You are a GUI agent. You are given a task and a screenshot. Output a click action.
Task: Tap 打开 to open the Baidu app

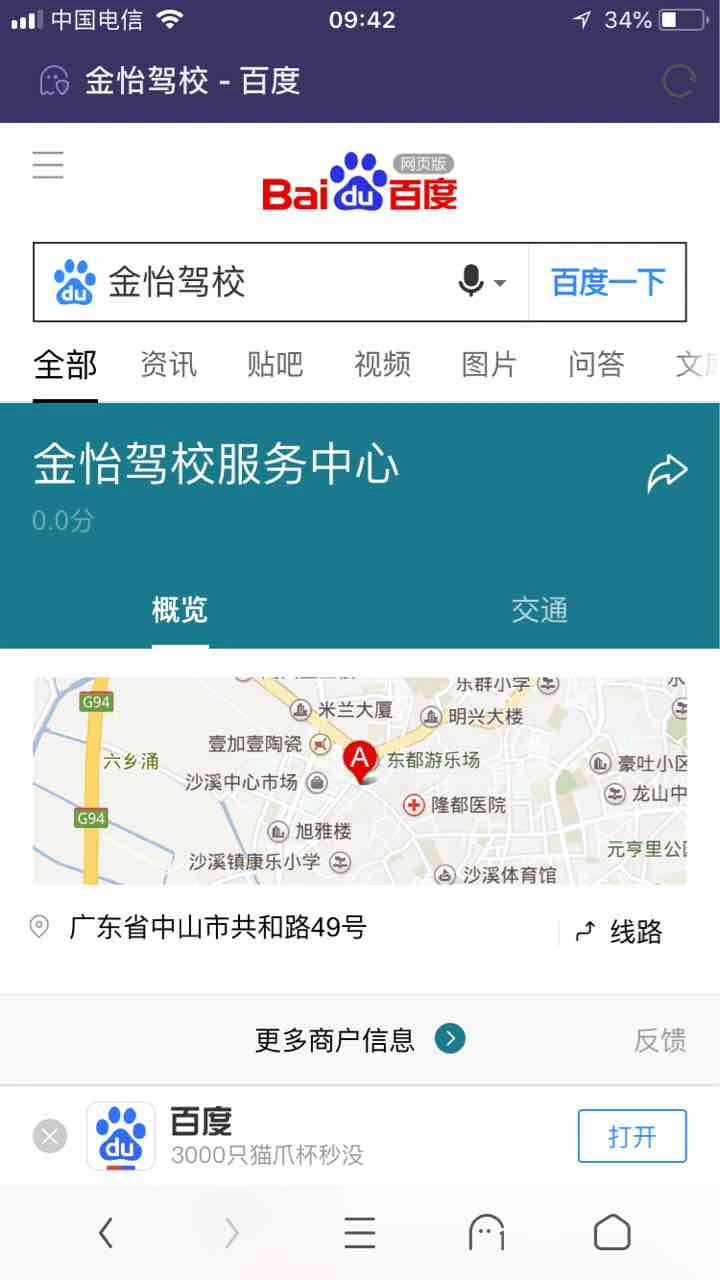click(x=632, y=1136)
